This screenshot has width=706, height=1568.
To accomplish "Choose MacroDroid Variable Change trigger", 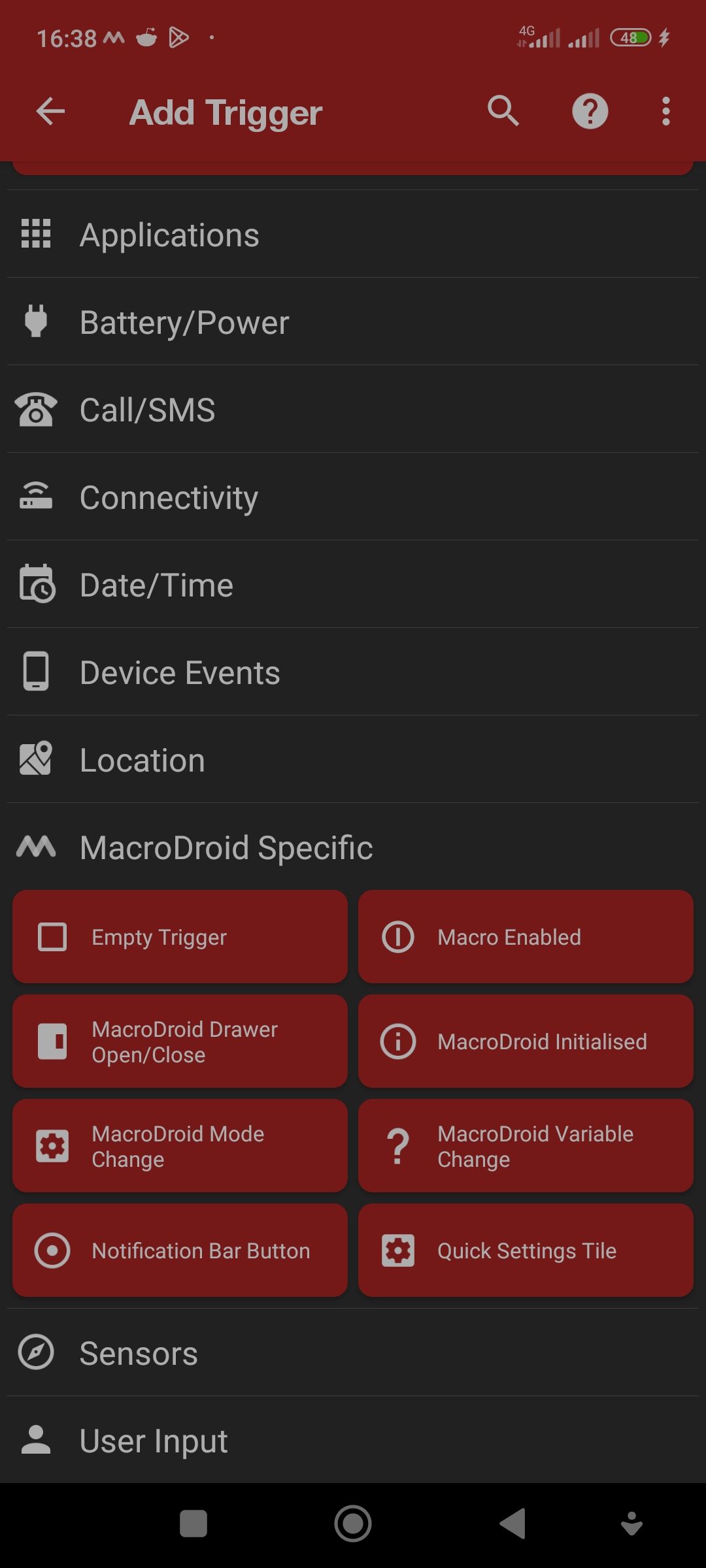I will pos(526,1145).
